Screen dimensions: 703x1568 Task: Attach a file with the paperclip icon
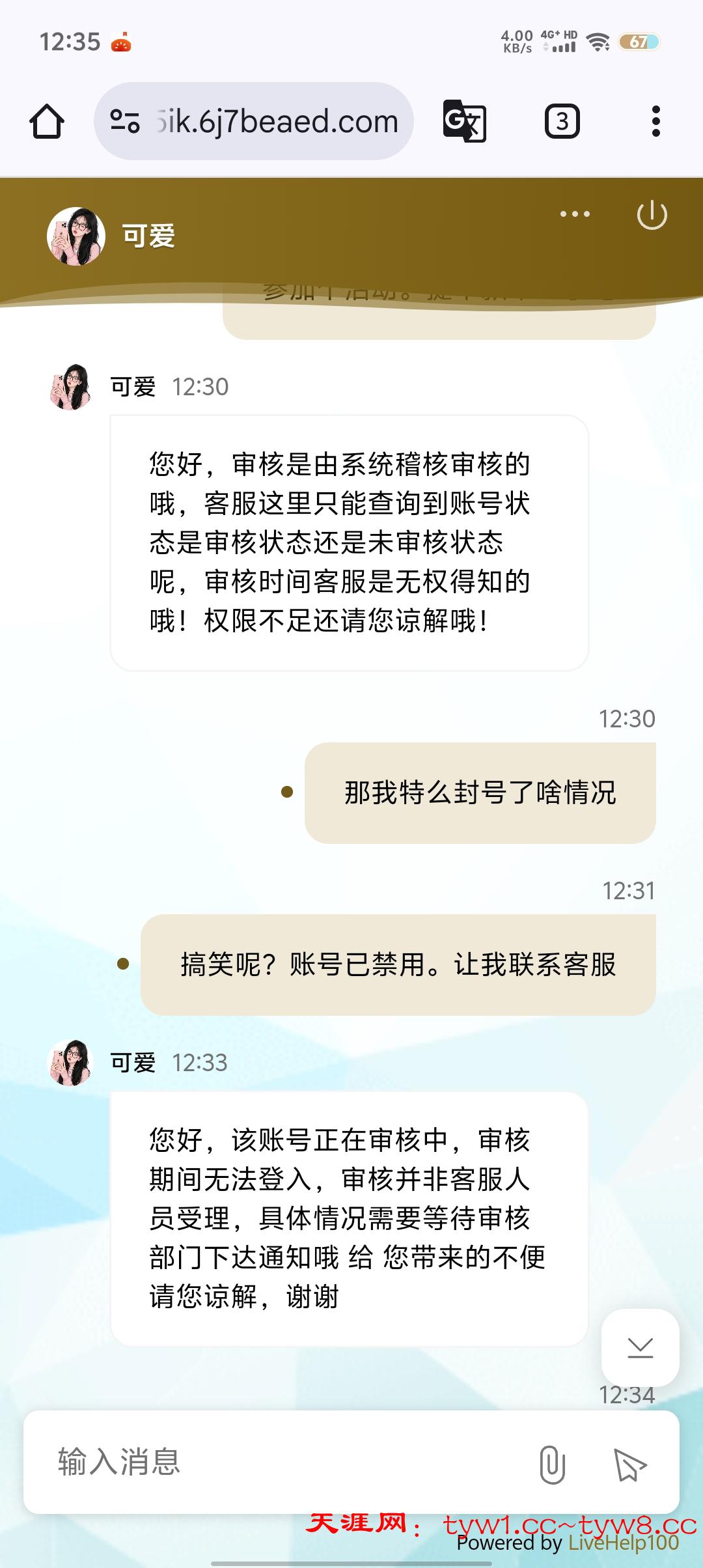(552, 1464)
